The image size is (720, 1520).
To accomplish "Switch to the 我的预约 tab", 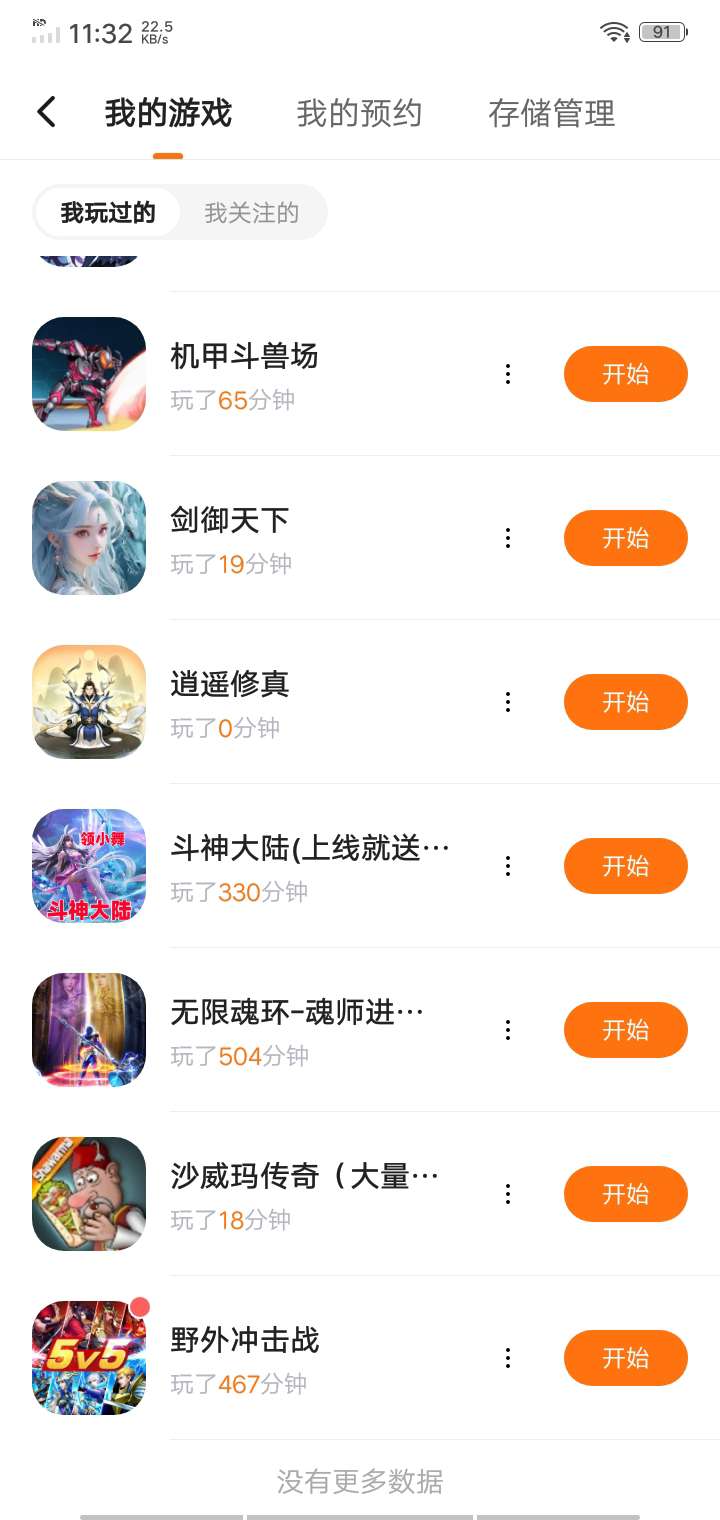I will tap(359, 113).
